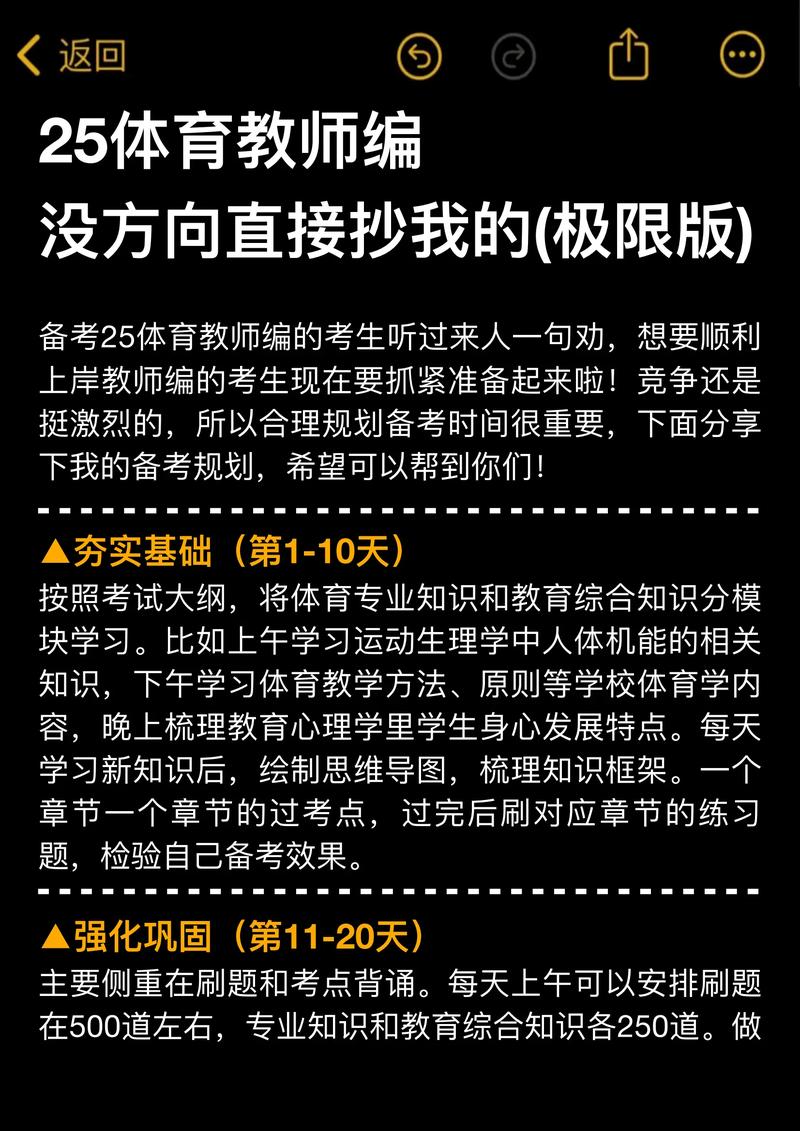Tap the grayed-out redo icon
Viewport: 800px width, 1131px height.
[512, 57]
